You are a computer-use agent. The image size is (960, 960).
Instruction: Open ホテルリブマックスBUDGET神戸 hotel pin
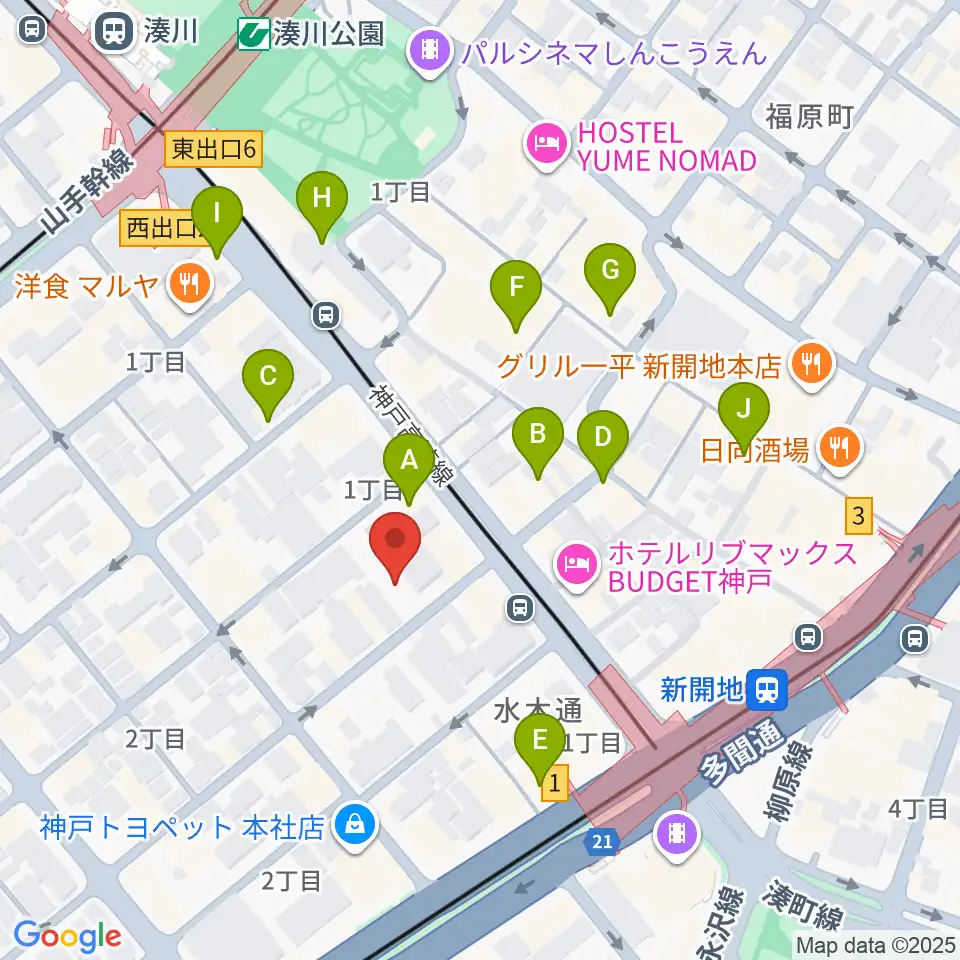coord(577,567)
